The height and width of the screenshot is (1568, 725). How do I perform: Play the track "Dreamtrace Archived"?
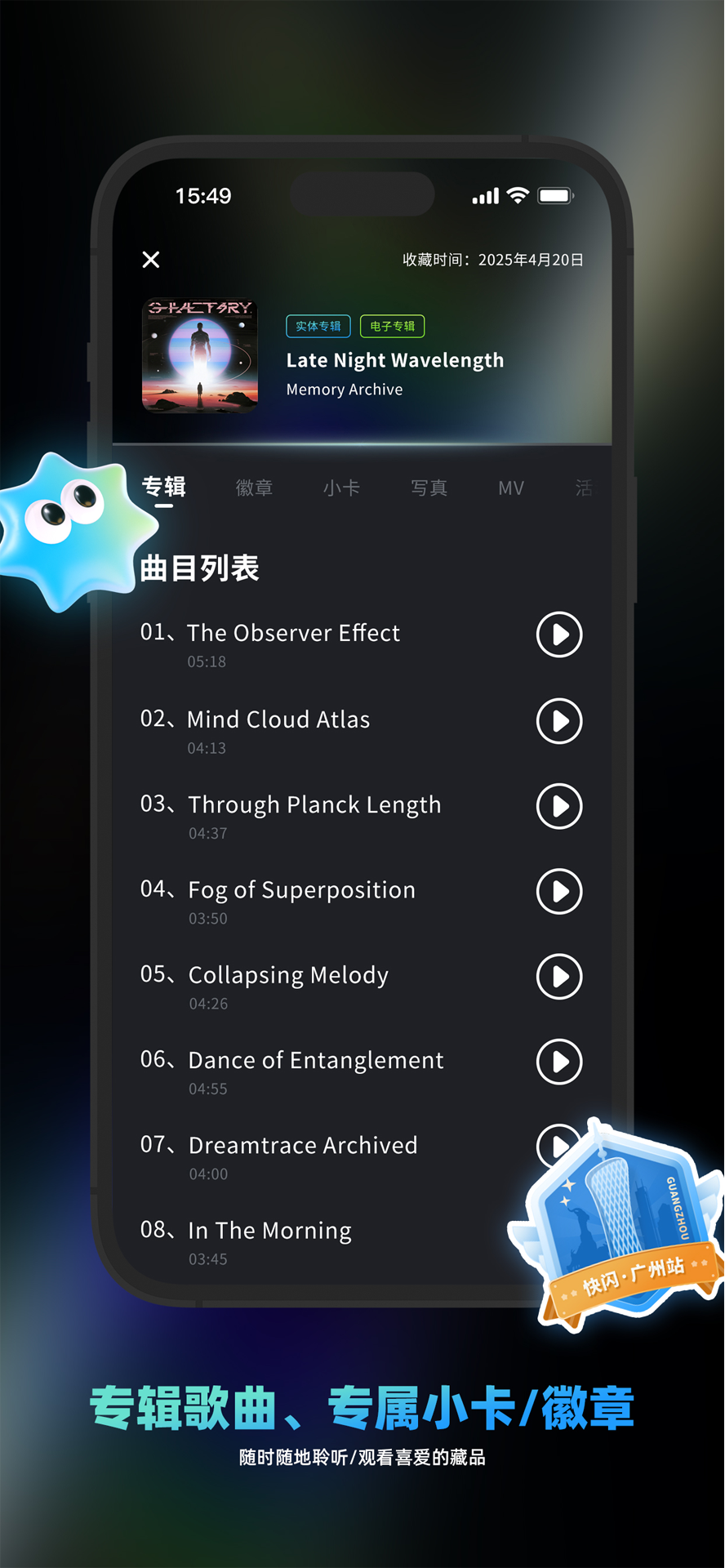(558, 1147)
